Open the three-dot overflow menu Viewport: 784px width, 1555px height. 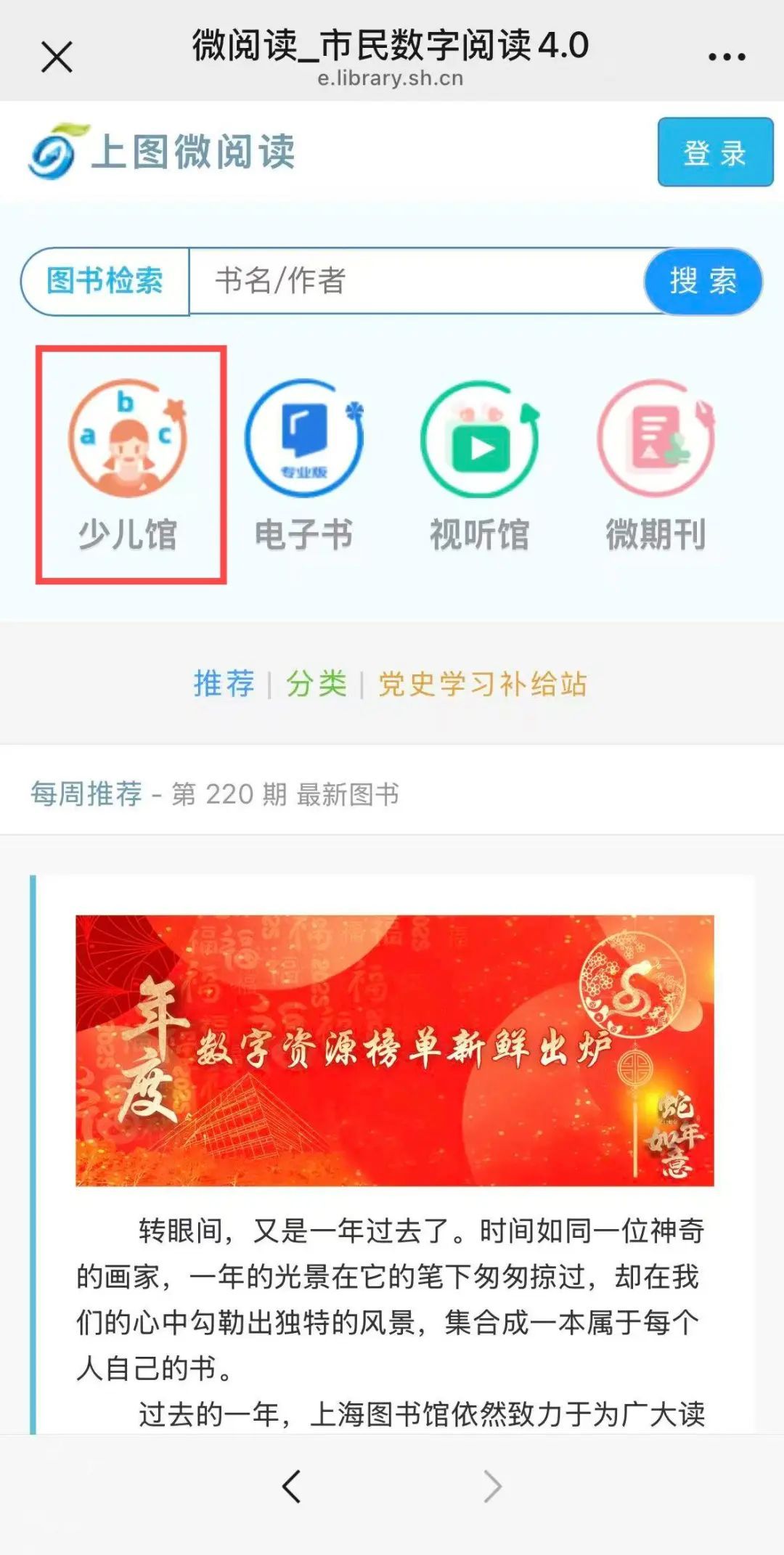pyautogui.click(x=726, y=57)
